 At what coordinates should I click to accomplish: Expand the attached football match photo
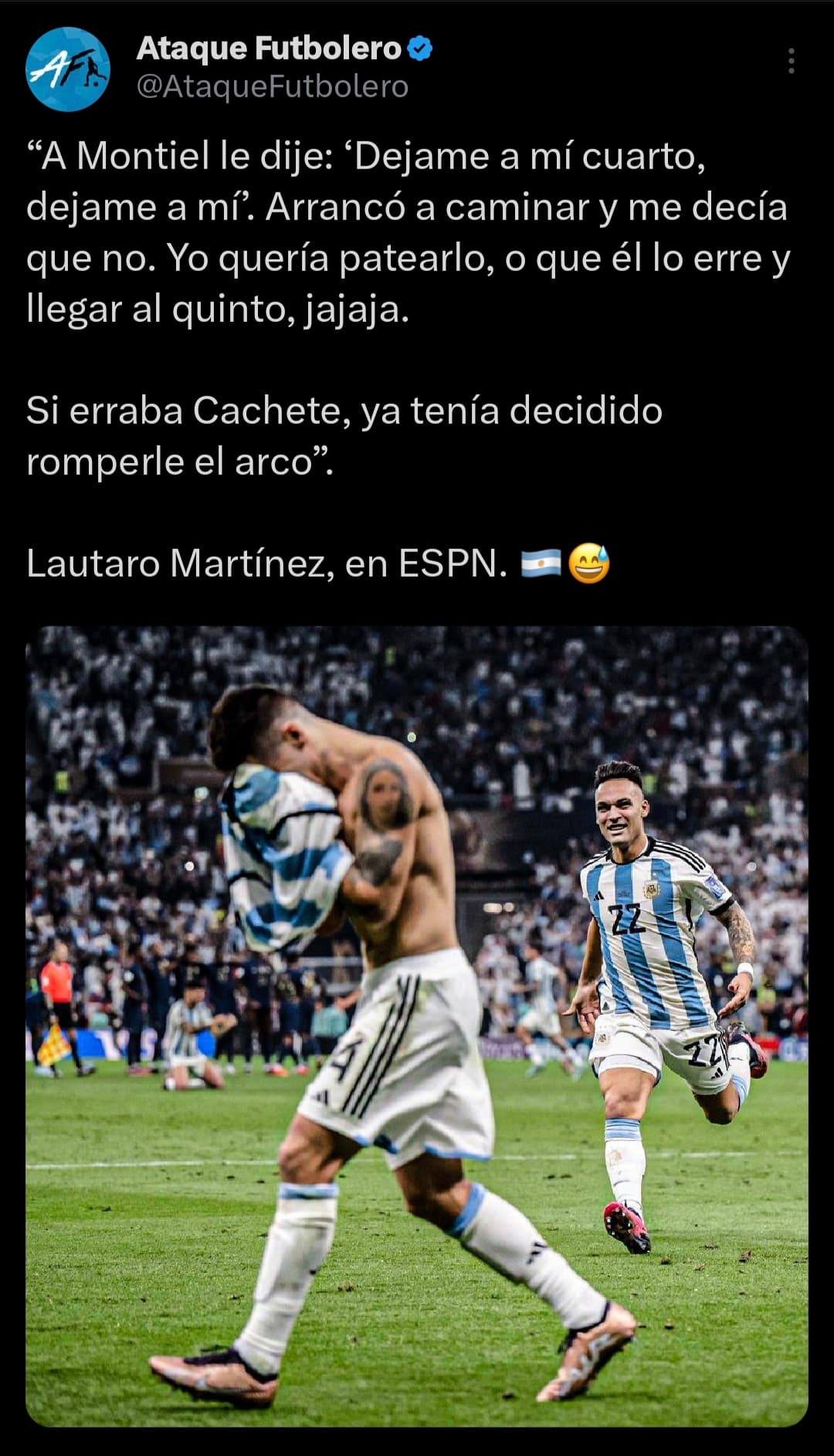(417, 1025)
